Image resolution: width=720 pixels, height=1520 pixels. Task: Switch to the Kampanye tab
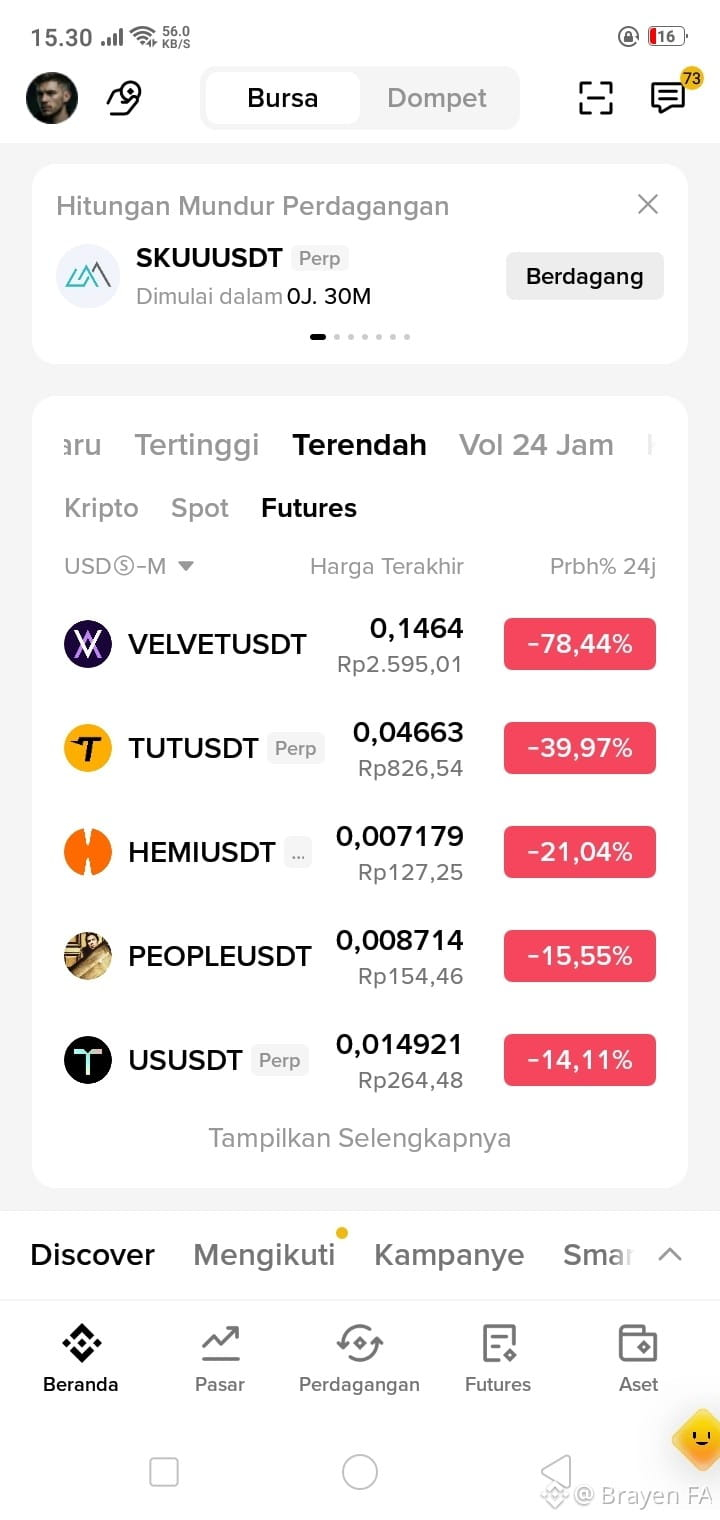tap(449, 1255)
